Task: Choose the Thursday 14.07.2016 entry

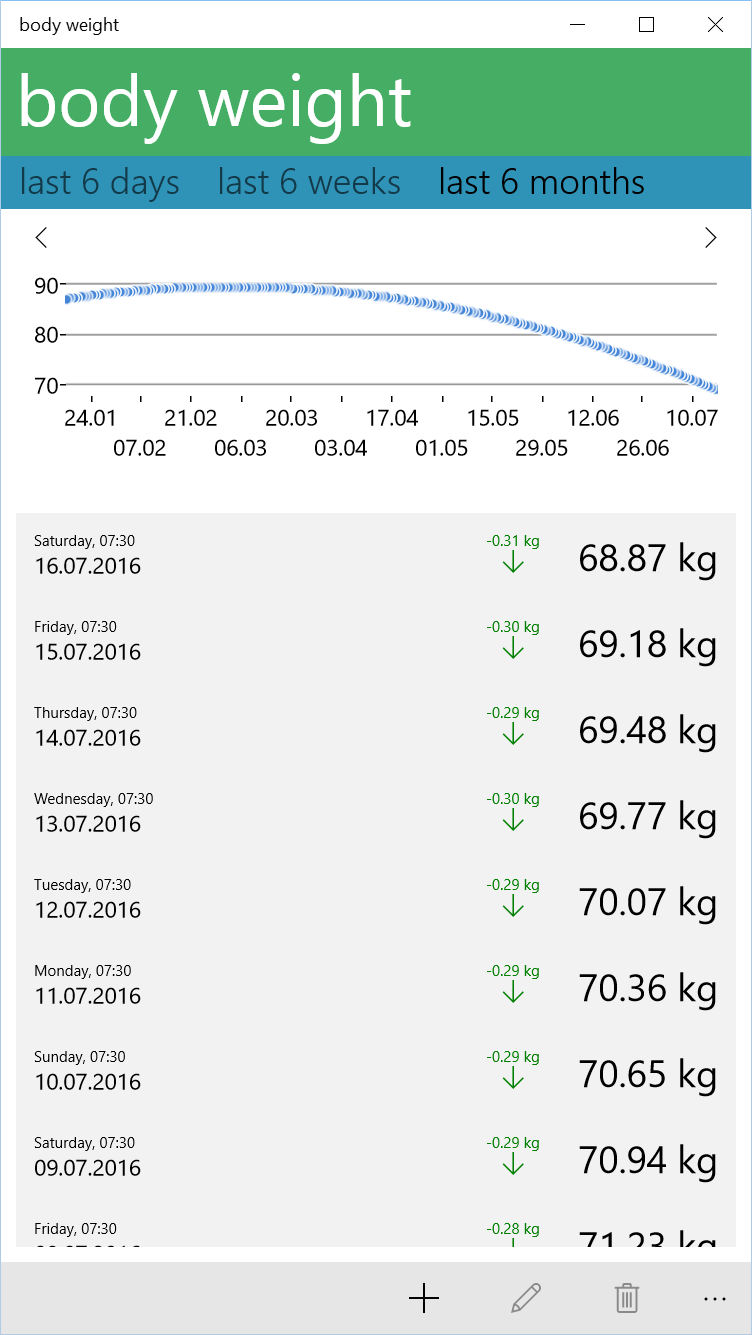Action: coord(376,729)
